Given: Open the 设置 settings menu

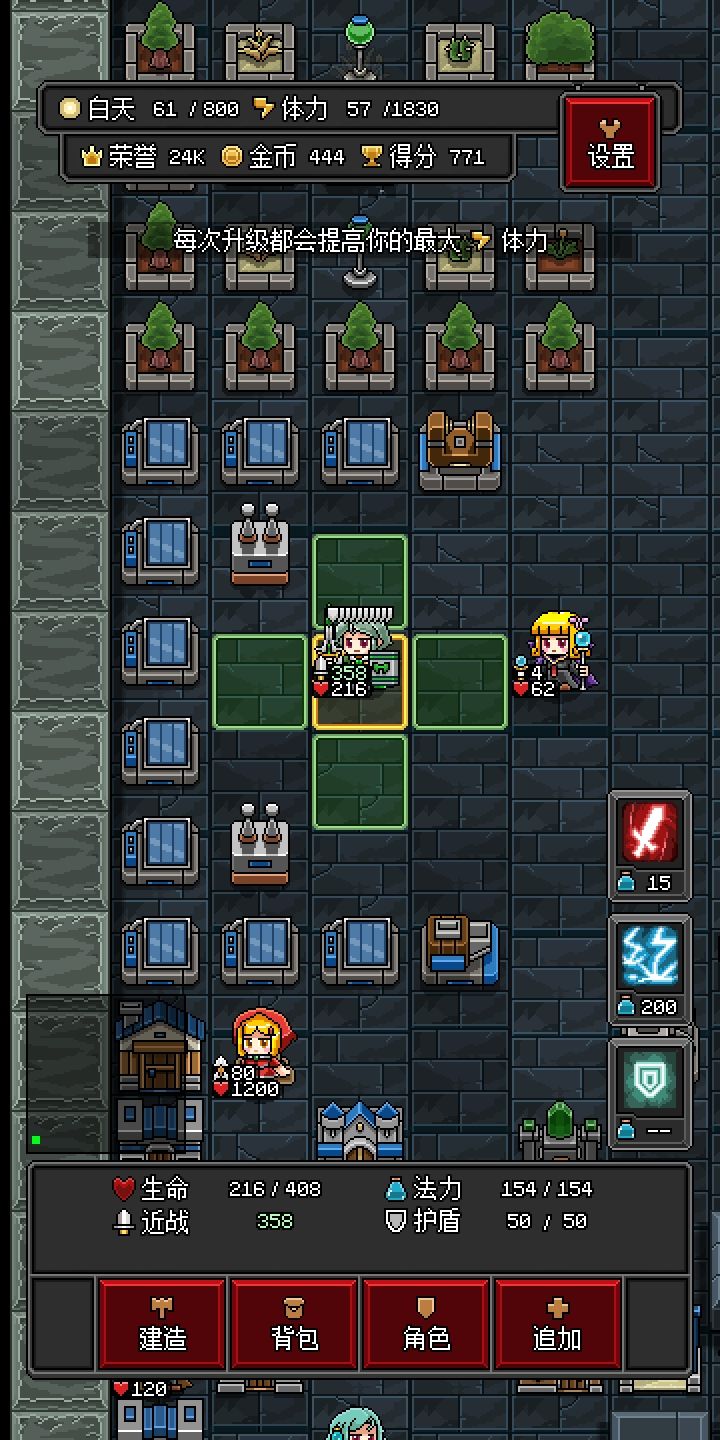Looking at the screenshot, I should 609,142.
